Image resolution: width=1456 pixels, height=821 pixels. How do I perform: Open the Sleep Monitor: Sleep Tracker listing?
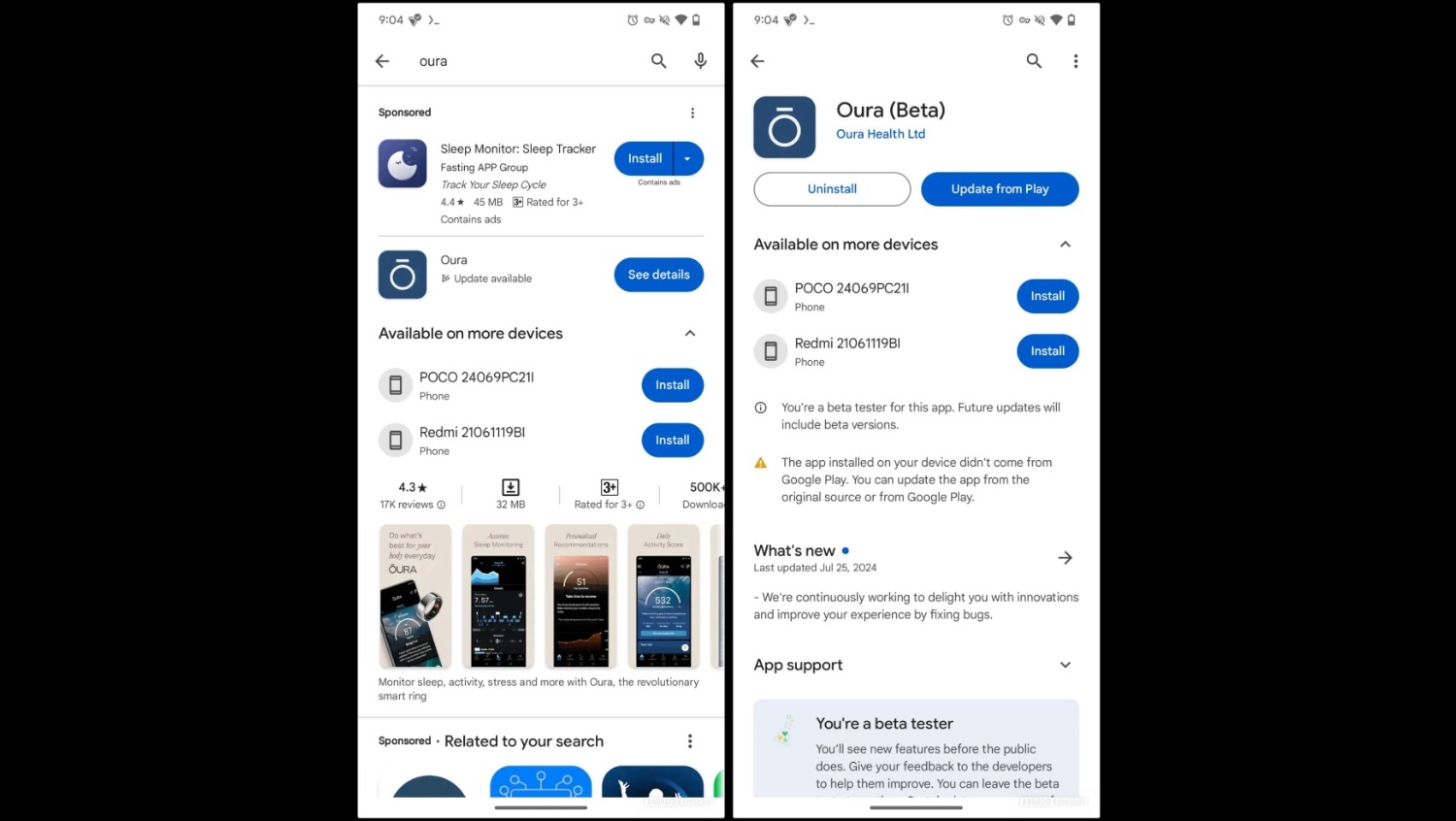(517, 149)
